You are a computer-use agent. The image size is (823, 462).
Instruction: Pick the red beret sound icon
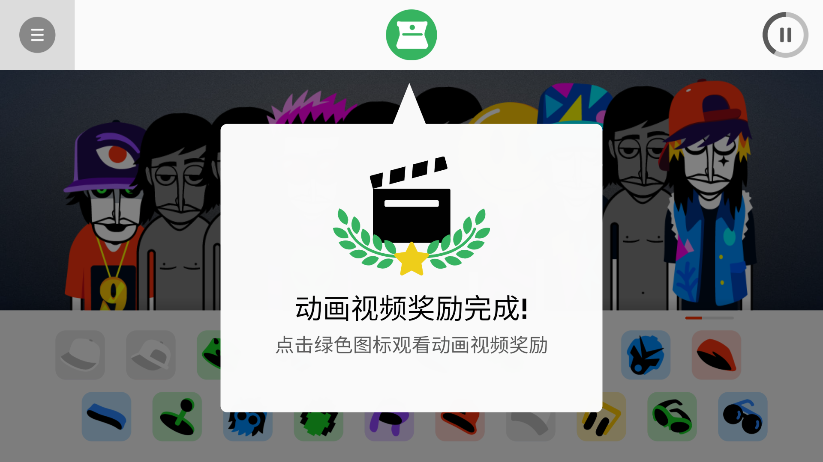coord(716,355)
